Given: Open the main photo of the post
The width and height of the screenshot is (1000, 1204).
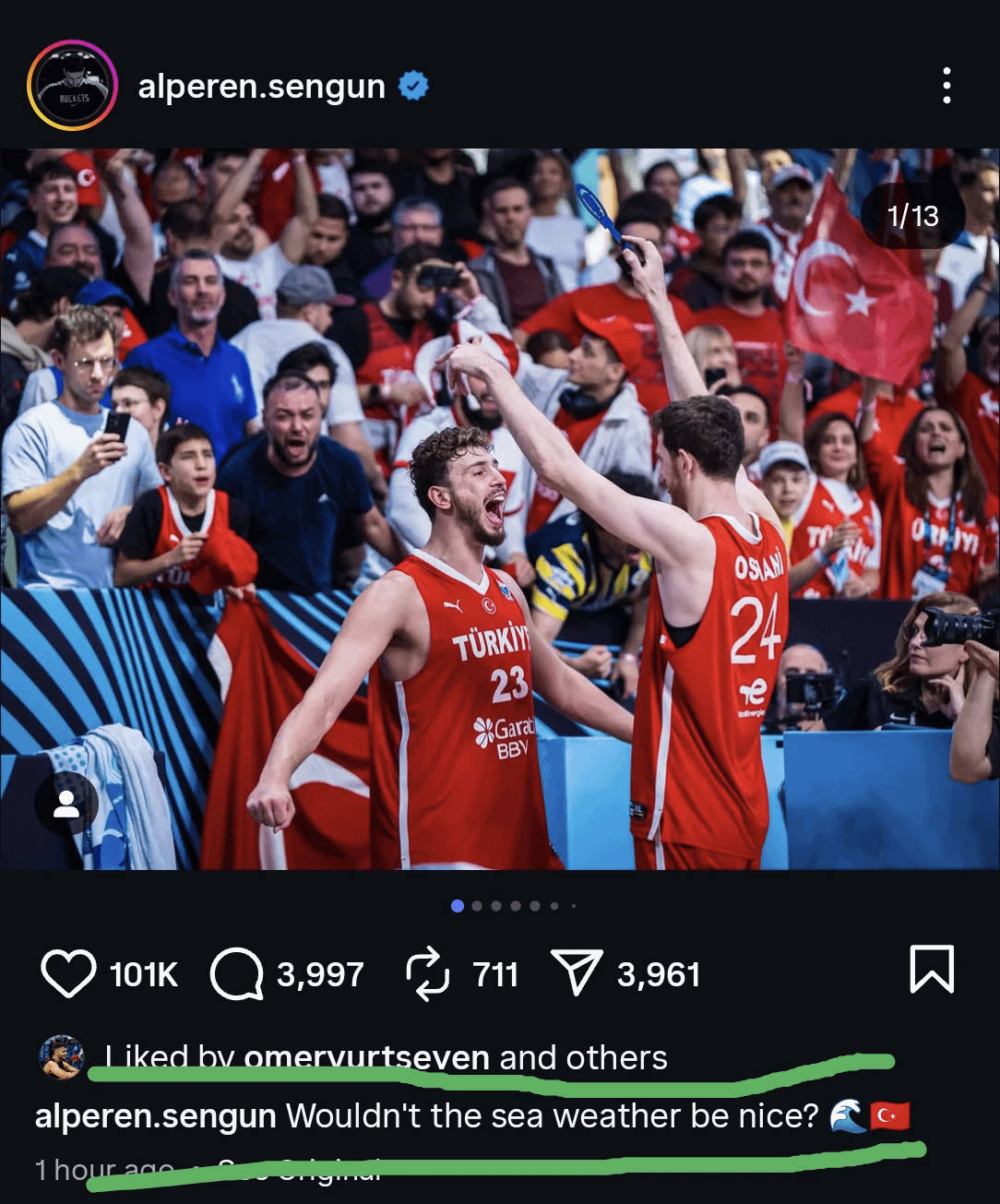Looking at the screenshot, I should point(500,509).
